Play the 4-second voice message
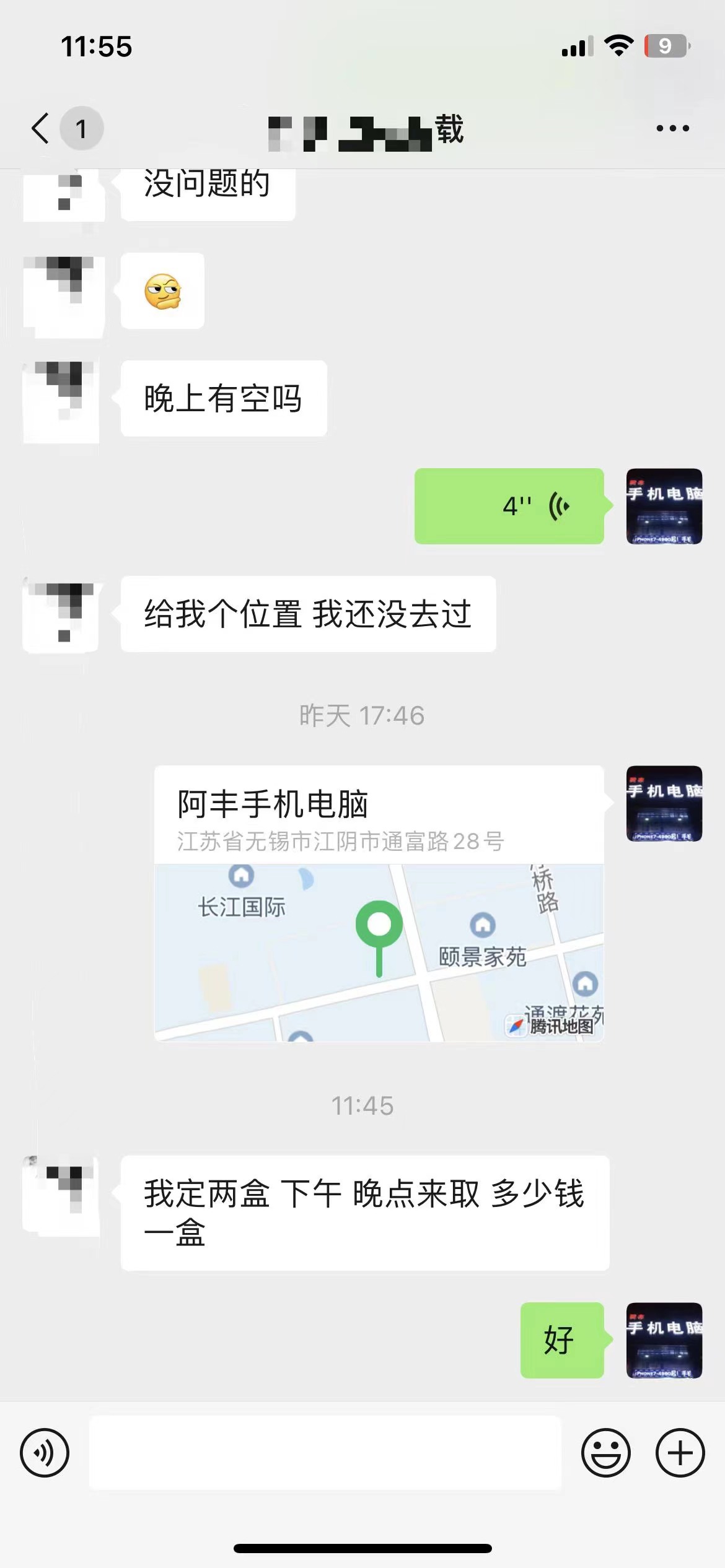Viewport: 725px width, 1568px height. (509, 507)
